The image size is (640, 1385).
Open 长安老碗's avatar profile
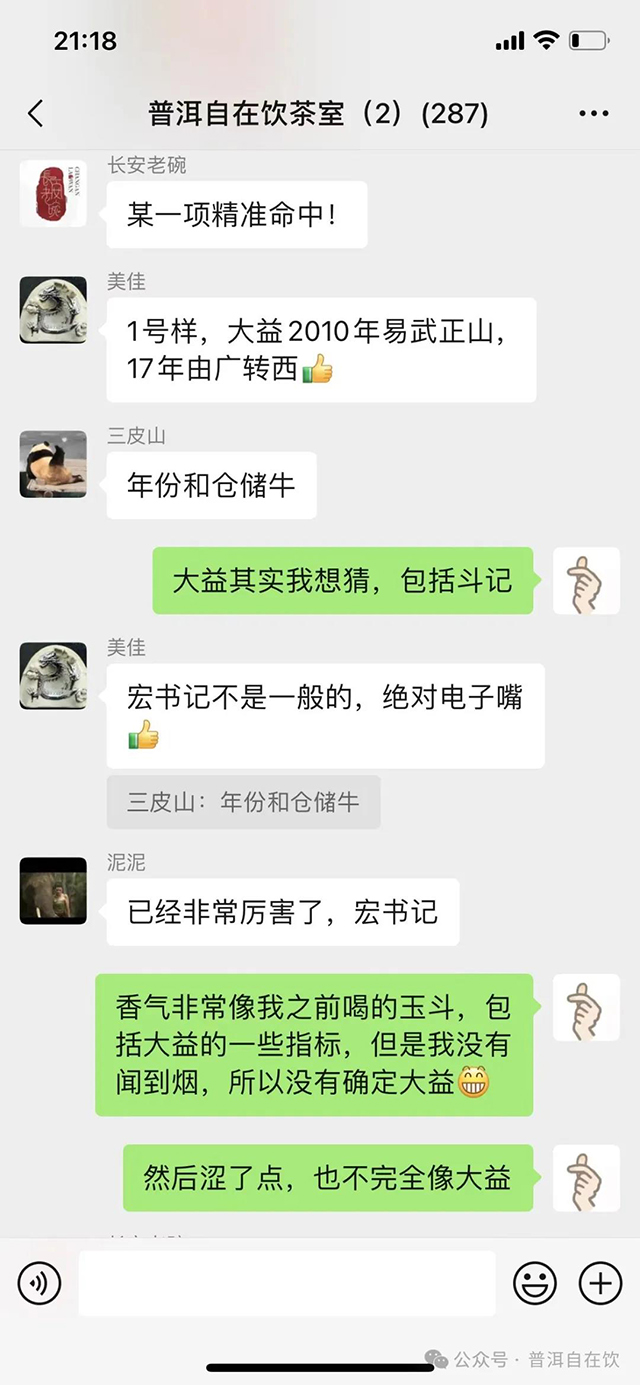pyautogui.click(x=53, y=194)
